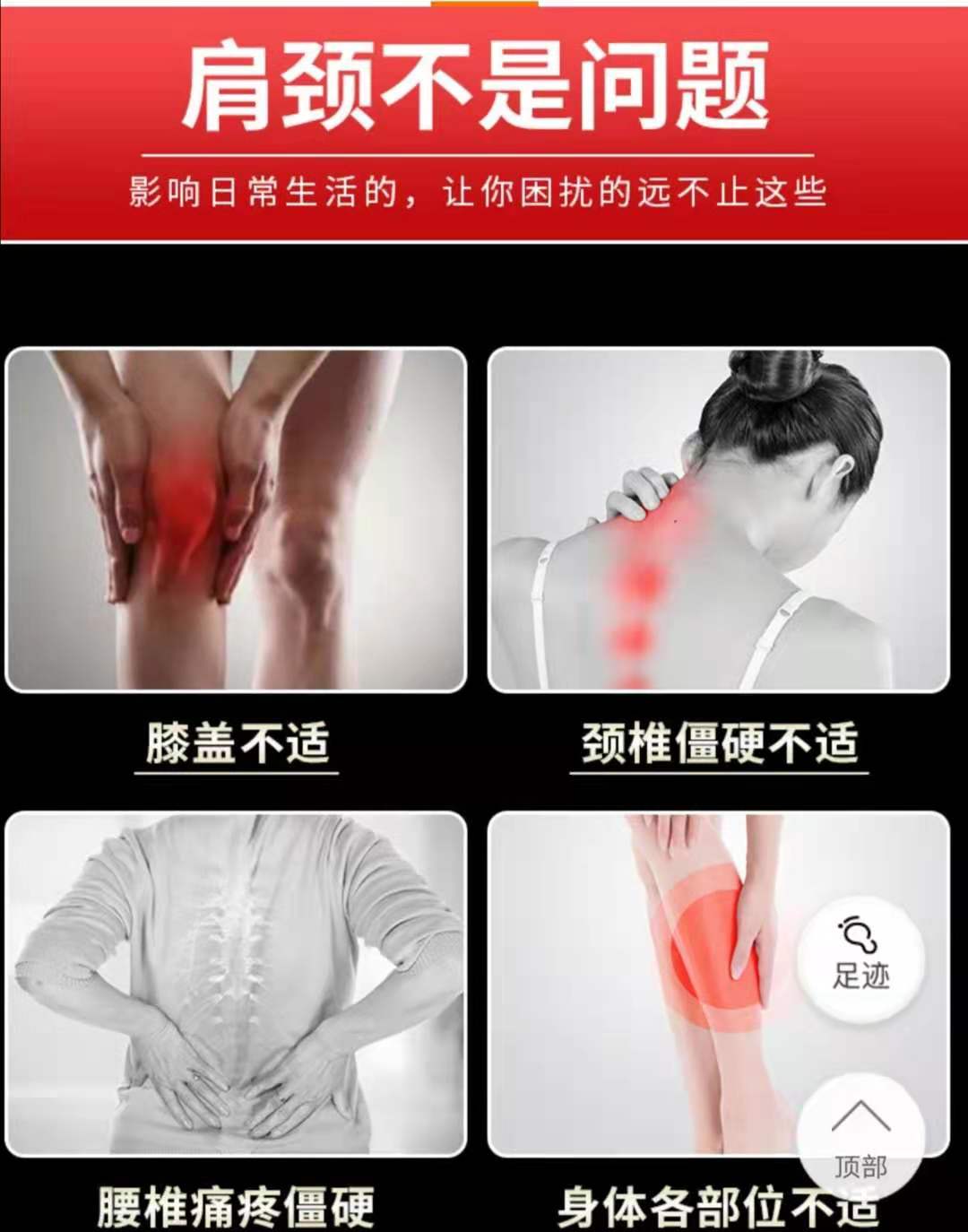The height and width of the screenshot is (1232, 968).
Task: Open the 足迹 browsing history button
Action: click(x=860, y=954)
